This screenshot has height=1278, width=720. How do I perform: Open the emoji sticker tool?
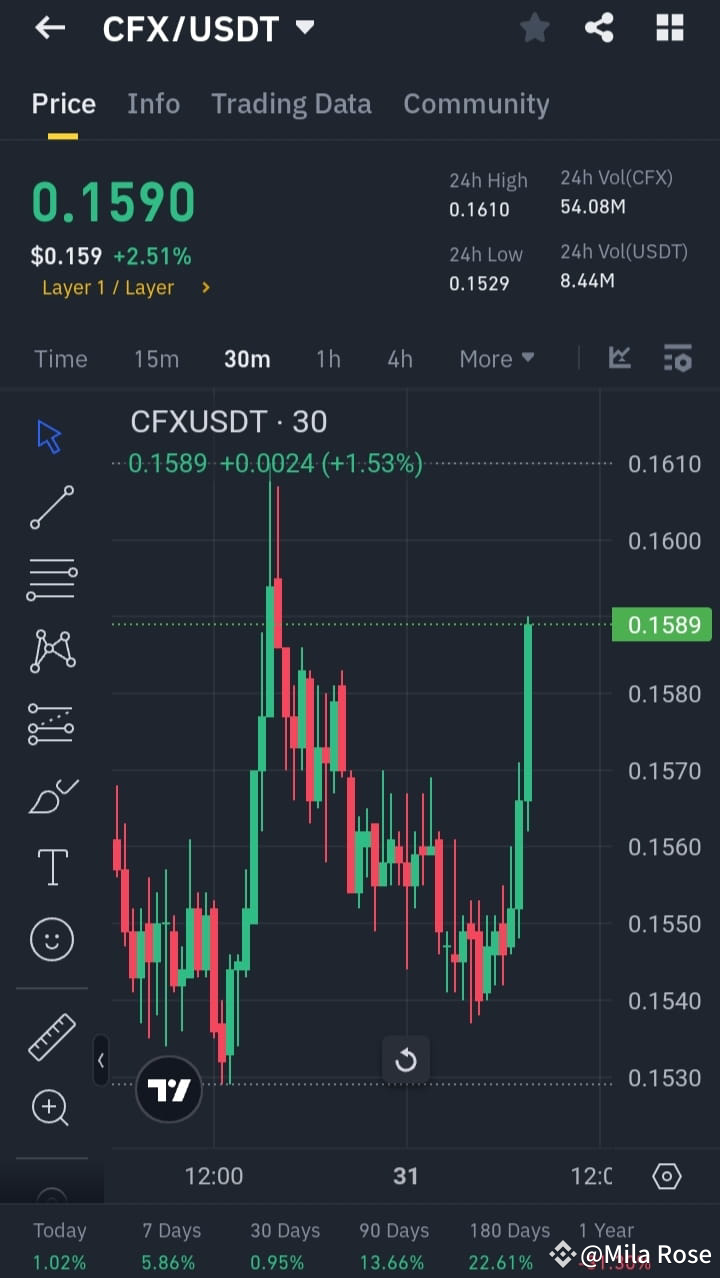[x=51, y=939]
